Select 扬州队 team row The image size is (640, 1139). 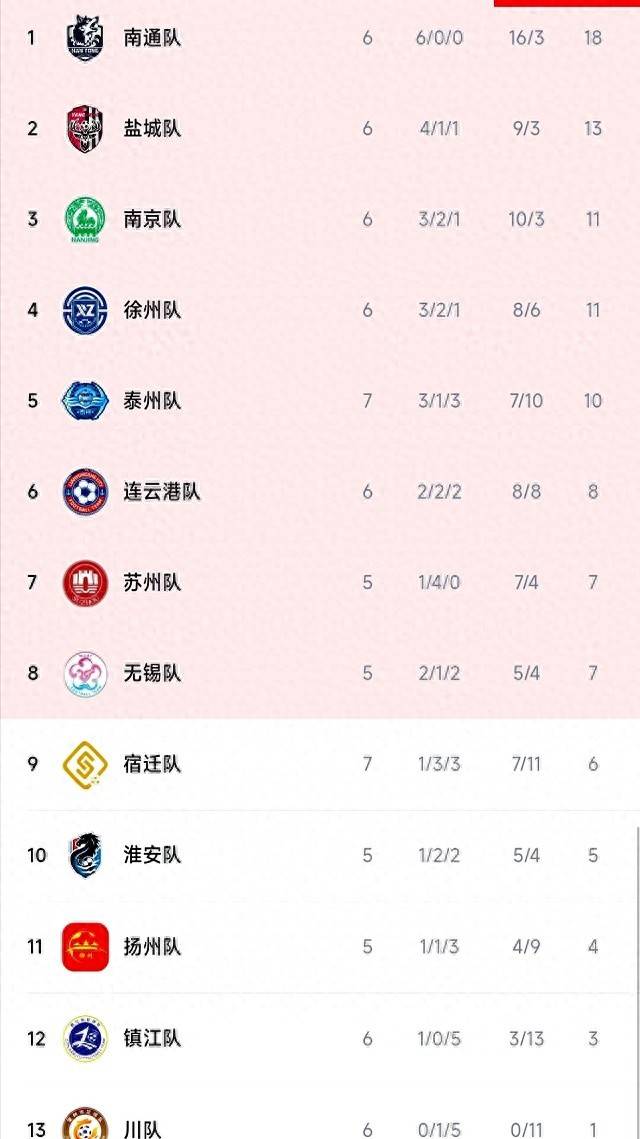320,947
